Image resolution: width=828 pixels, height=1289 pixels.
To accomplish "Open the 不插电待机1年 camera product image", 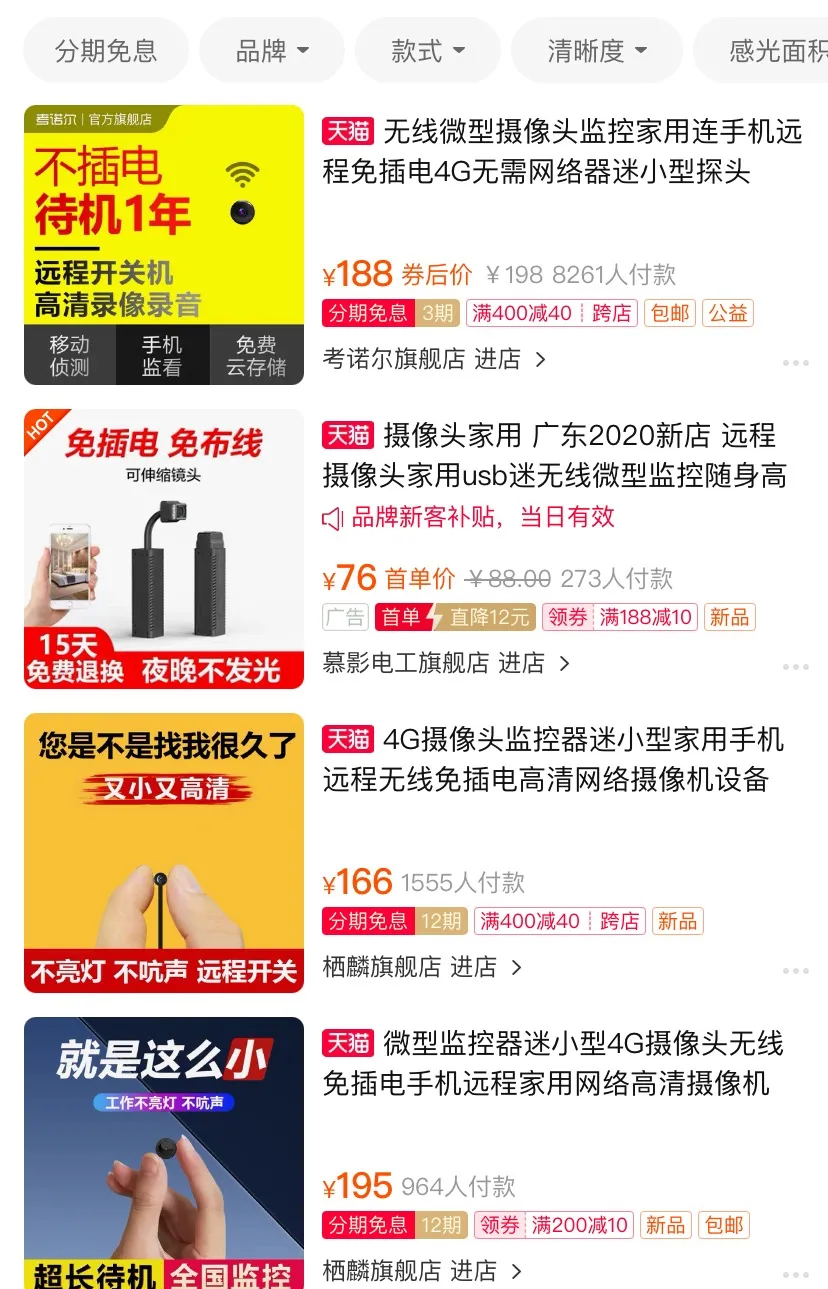I will 164,245.
